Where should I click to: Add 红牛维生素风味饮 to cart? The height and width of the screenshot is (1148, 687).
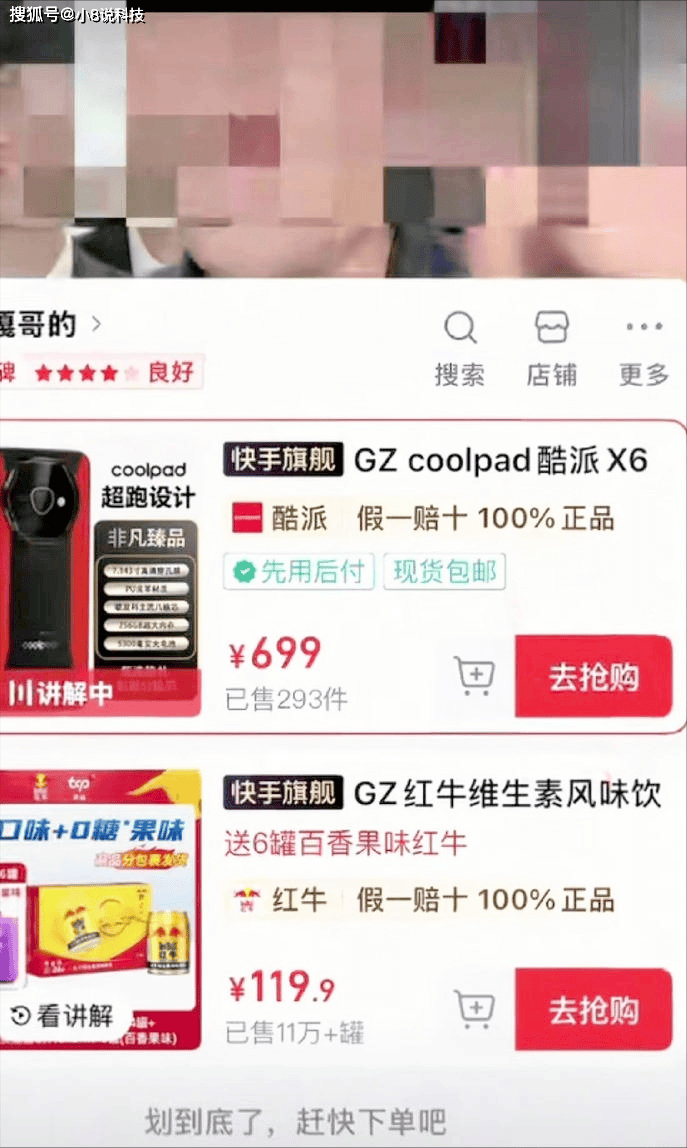point(474,1009)
